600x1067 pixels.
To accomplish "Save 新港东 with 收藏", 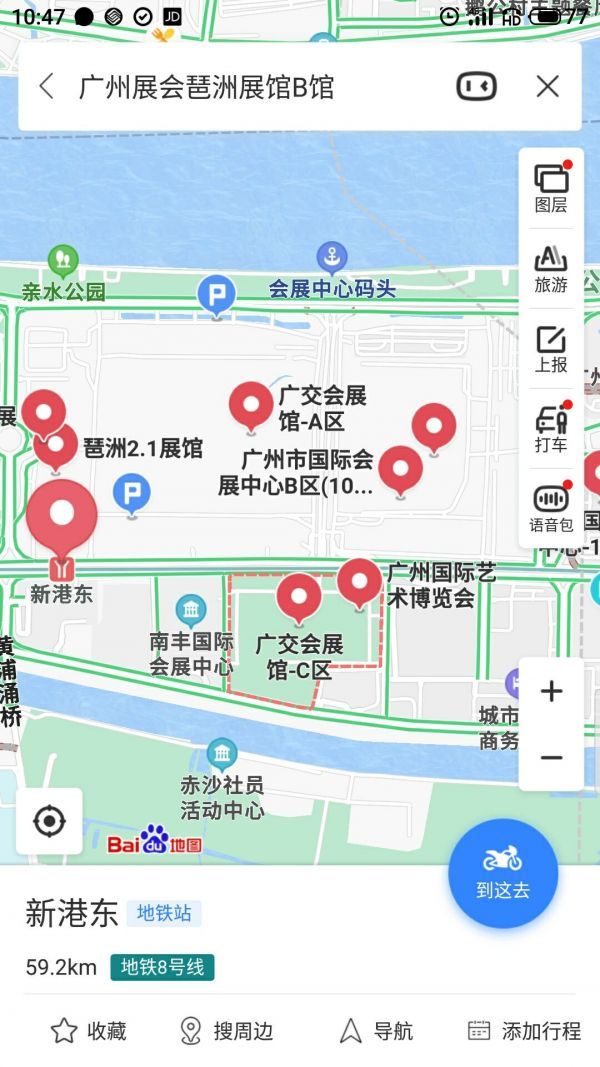I will pos(88,1031).
